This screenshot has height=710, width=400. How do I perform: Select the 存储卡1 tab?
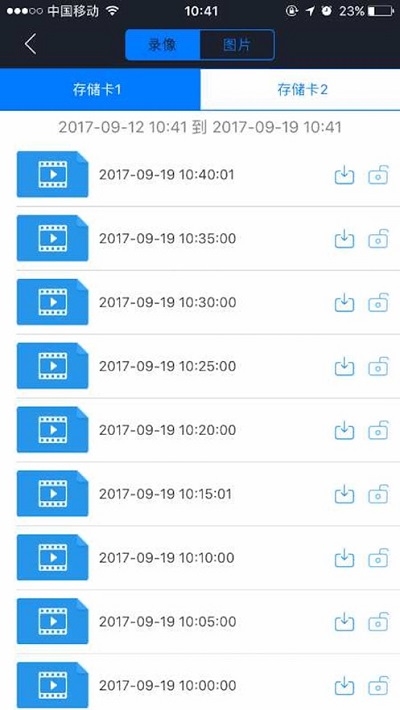(x=100, y=90)
